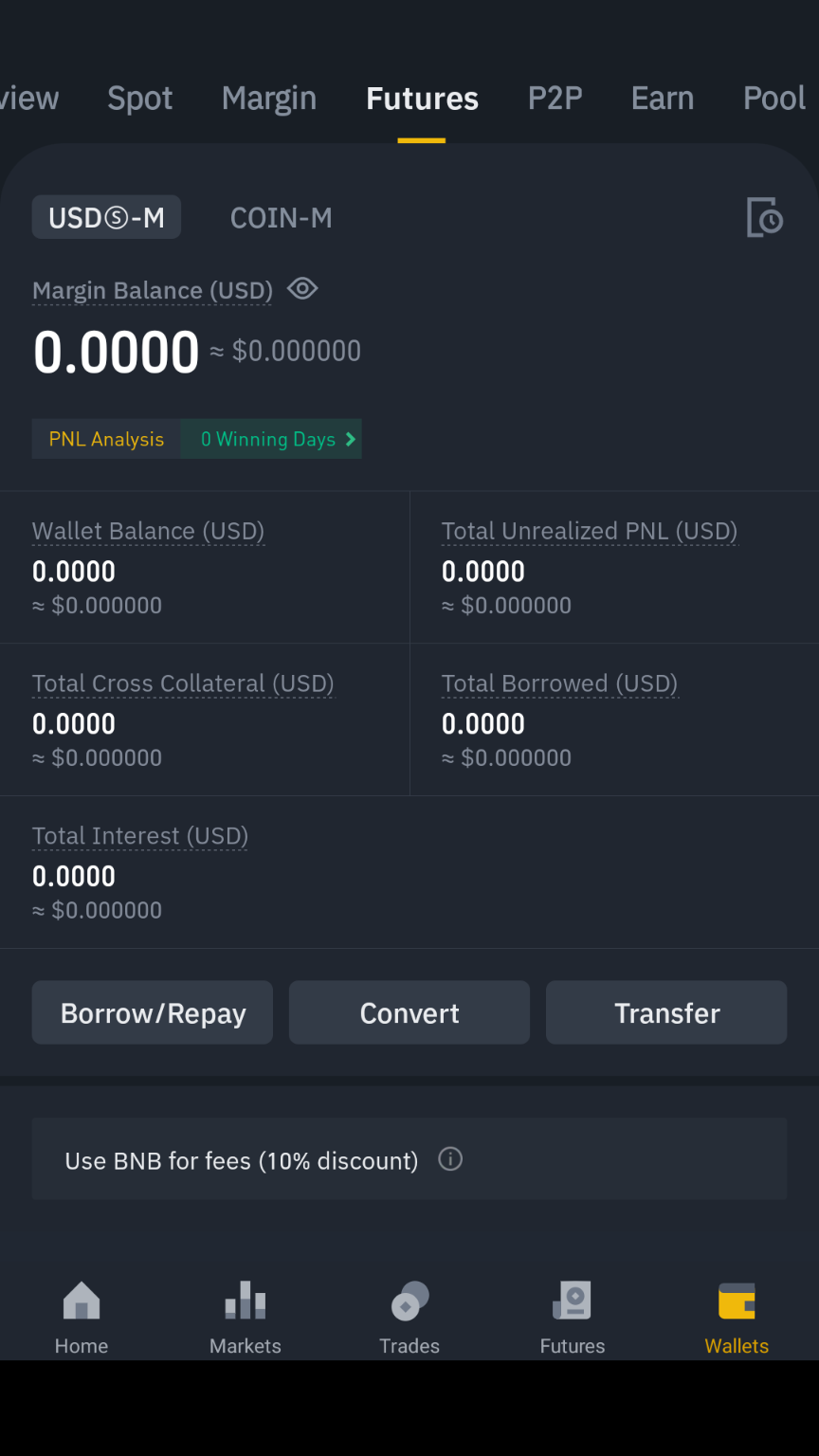
Task: Show info about BNB fee discount
Action: coord(450,1159)
